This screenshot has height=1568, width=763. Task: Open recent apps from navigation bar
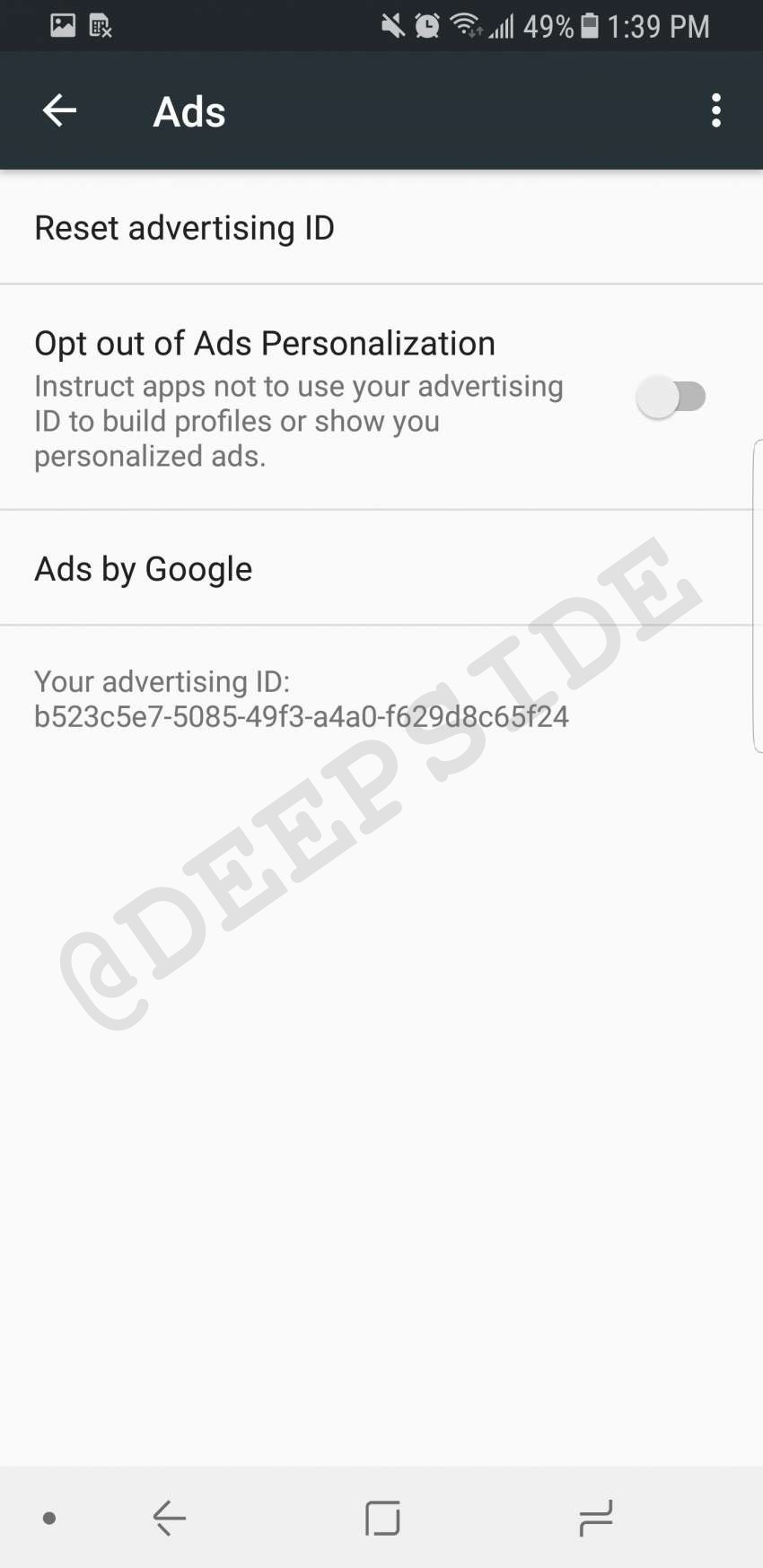tap(595, 1518)
